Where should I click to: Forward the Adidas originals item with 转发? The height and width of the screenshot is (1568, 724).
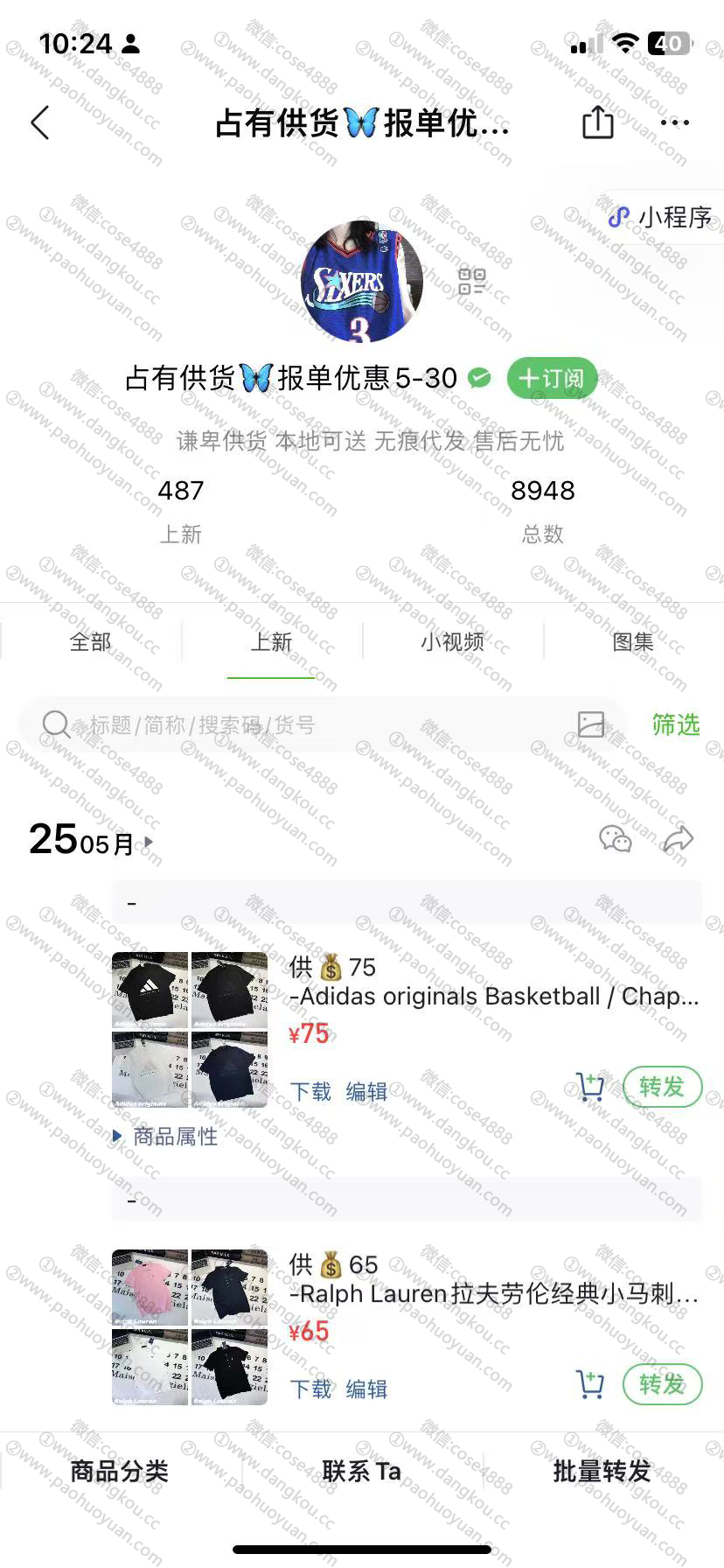point(662,1087)
